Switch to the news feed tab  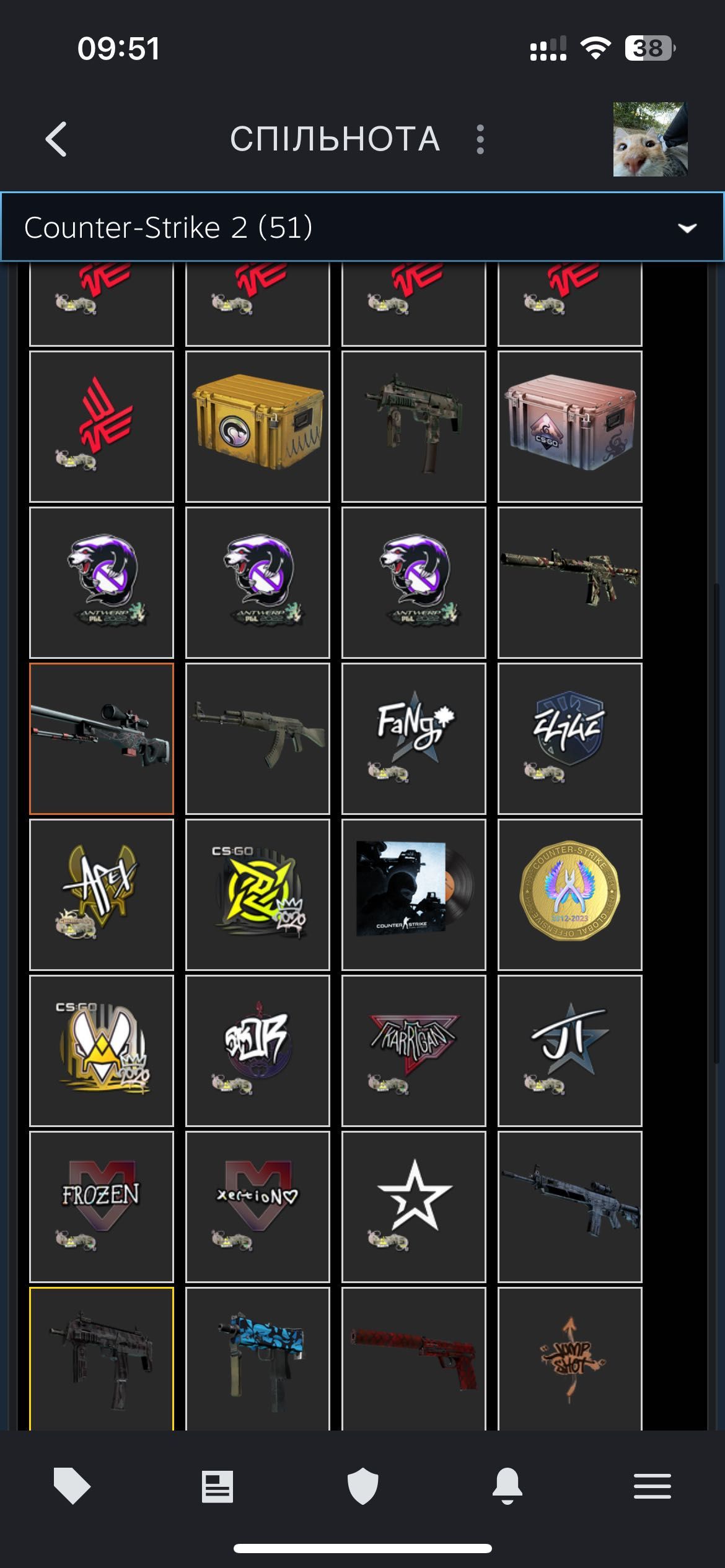tap(217, 1486)
